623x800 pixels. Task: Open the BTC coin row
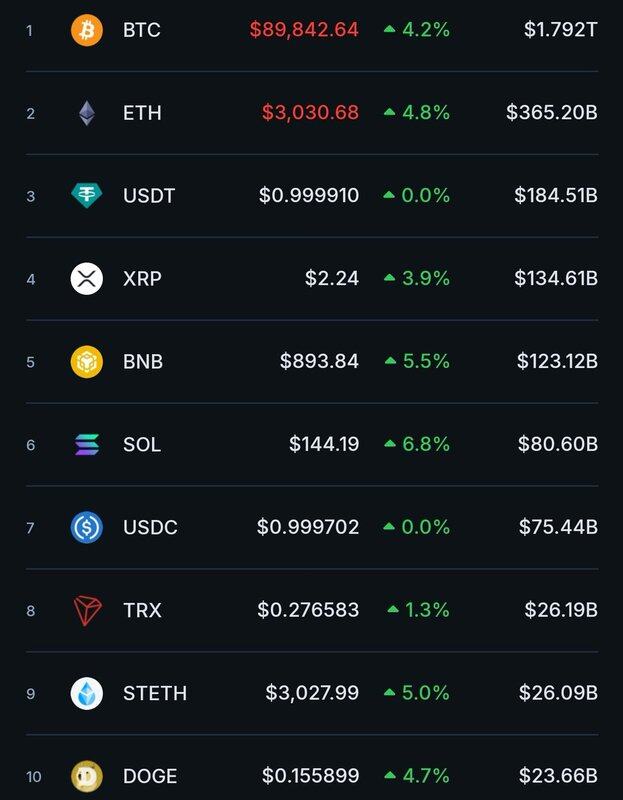click(x=140, y=30)
